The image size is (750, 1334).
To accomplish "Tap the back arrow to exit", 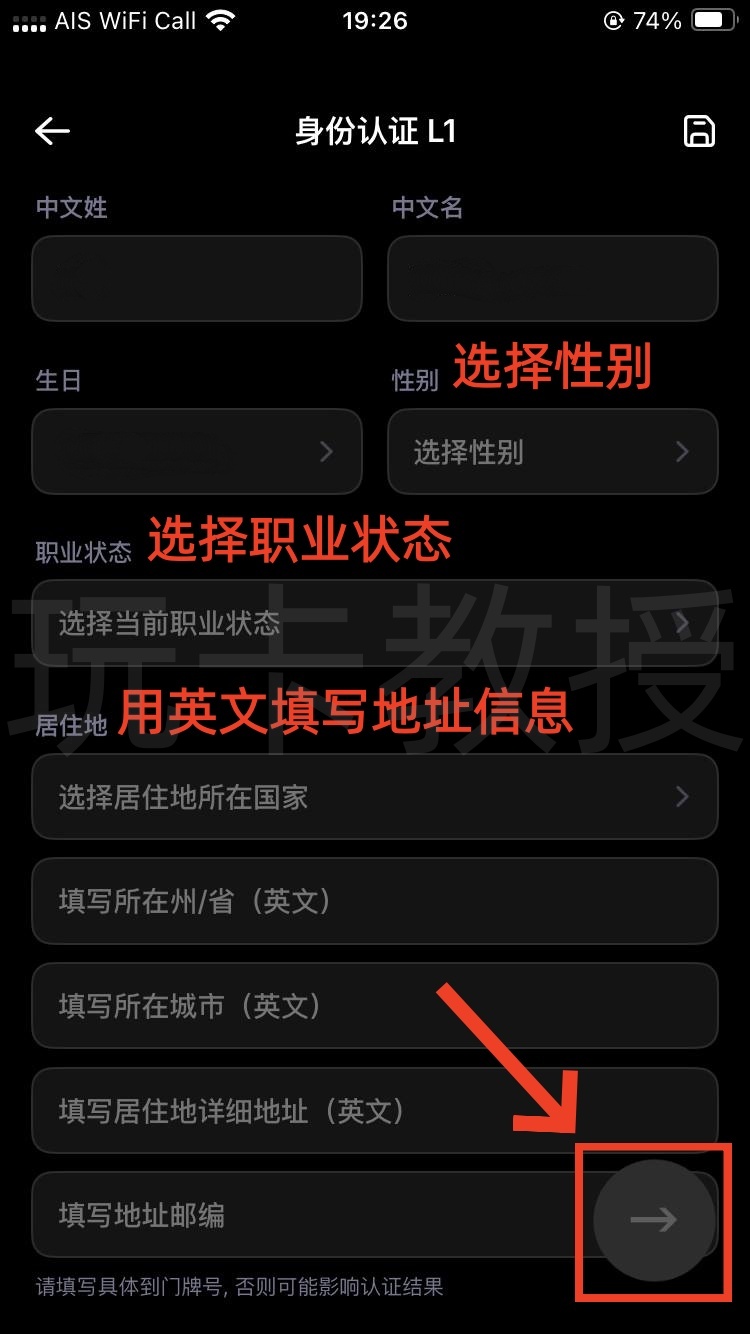I will coord(52,131).
